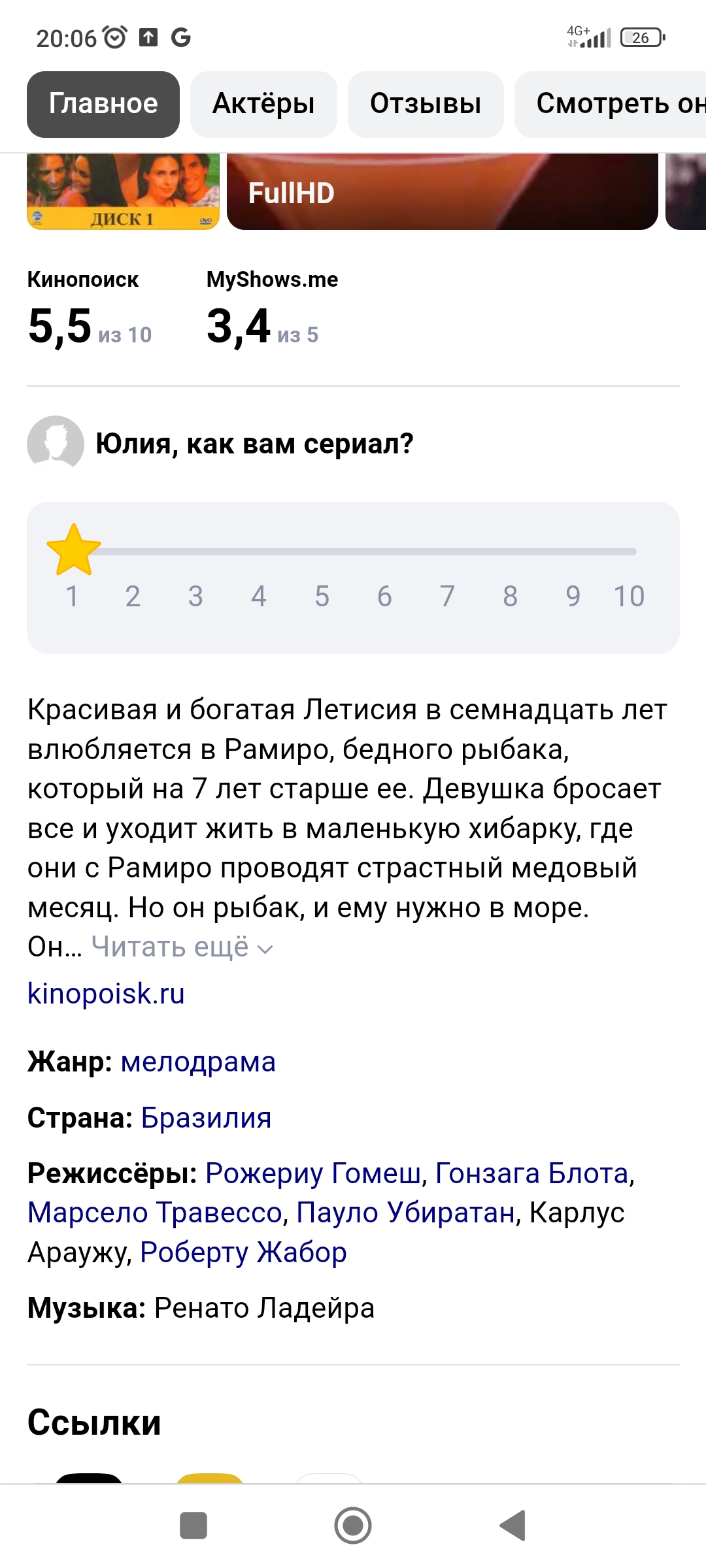Open director Роберту Жабор
Screen dimensions: 706x1568
tap(243, 1252)
